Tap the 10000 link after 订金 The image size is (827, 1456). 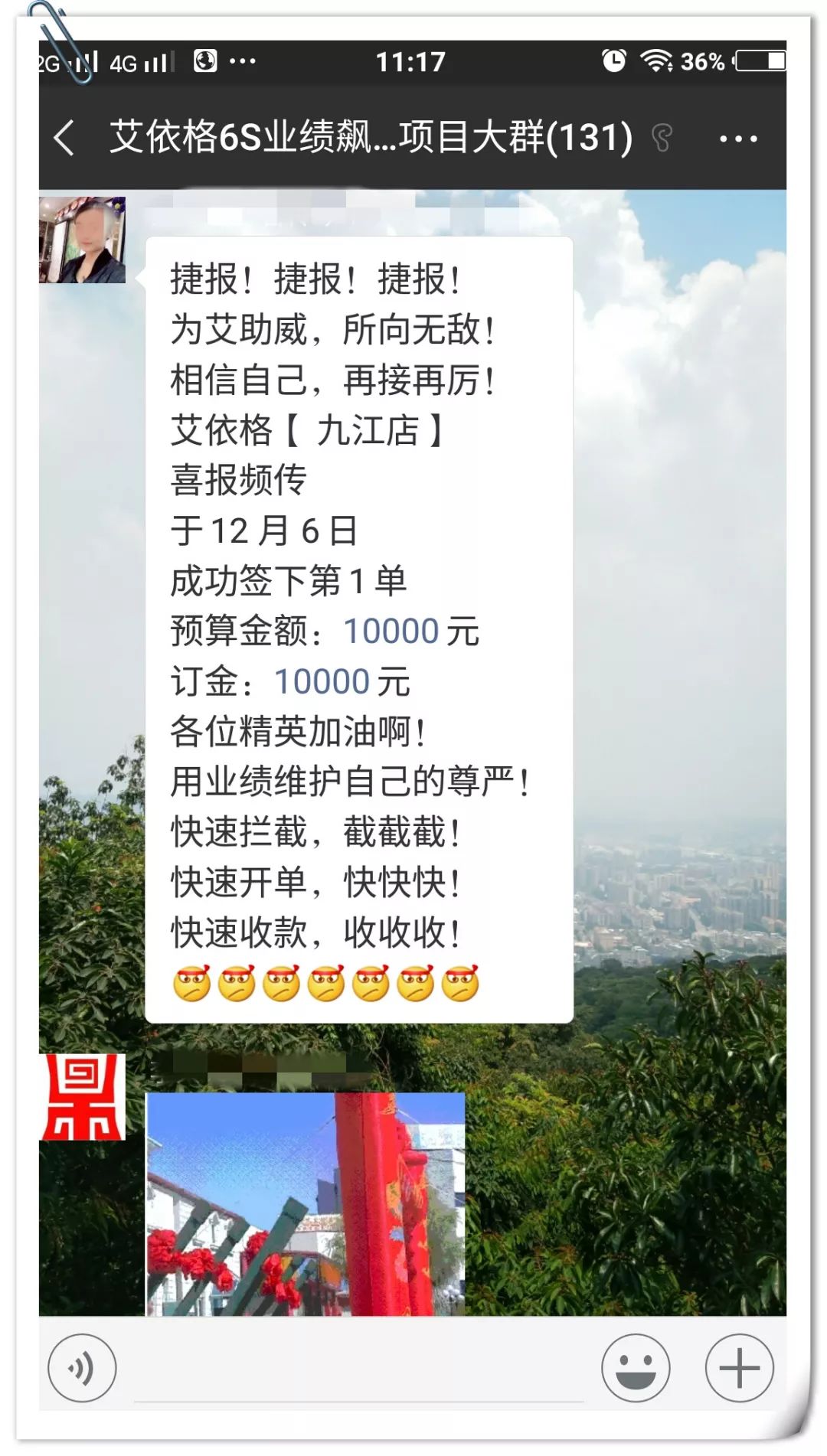click(x=322, y=681)
